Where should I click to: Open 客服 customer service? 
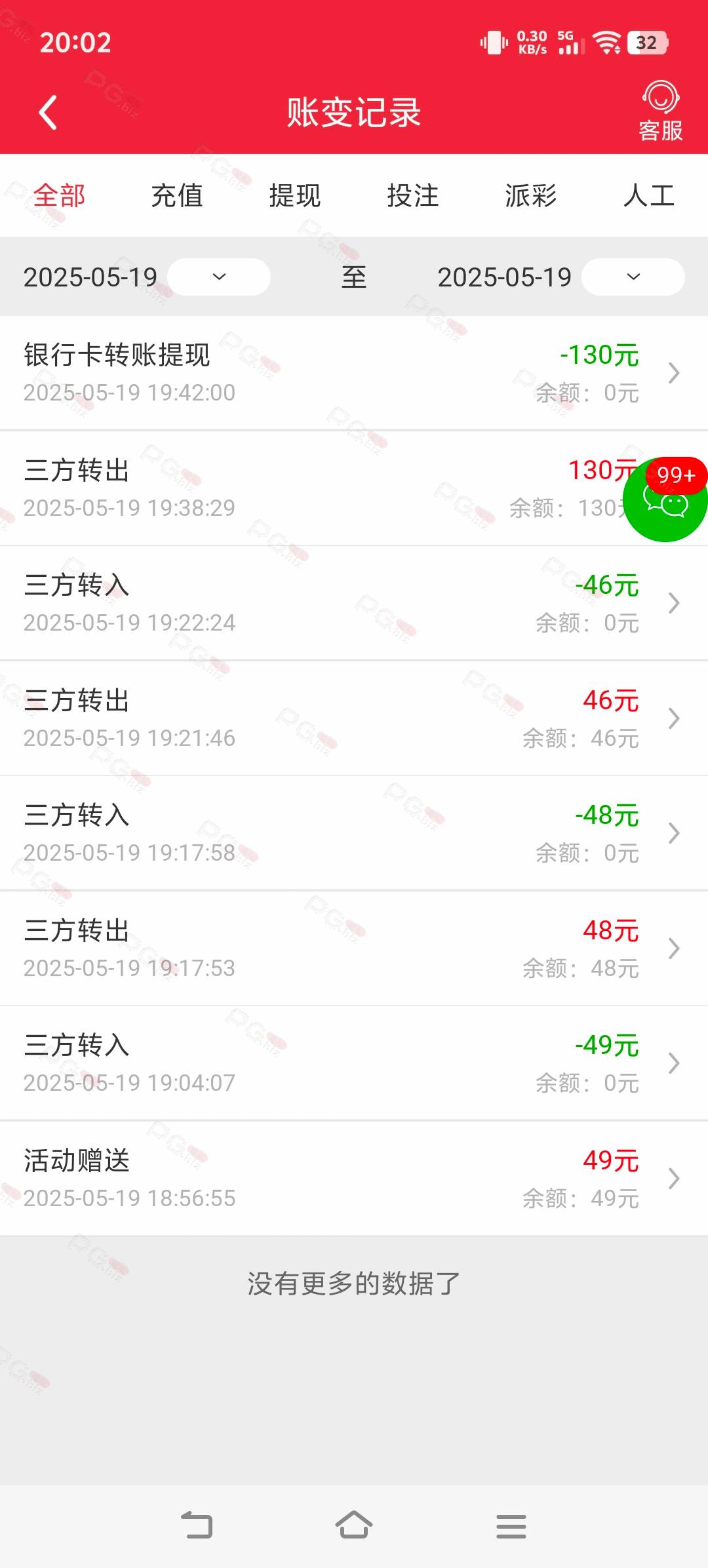(x=661, y=111)
